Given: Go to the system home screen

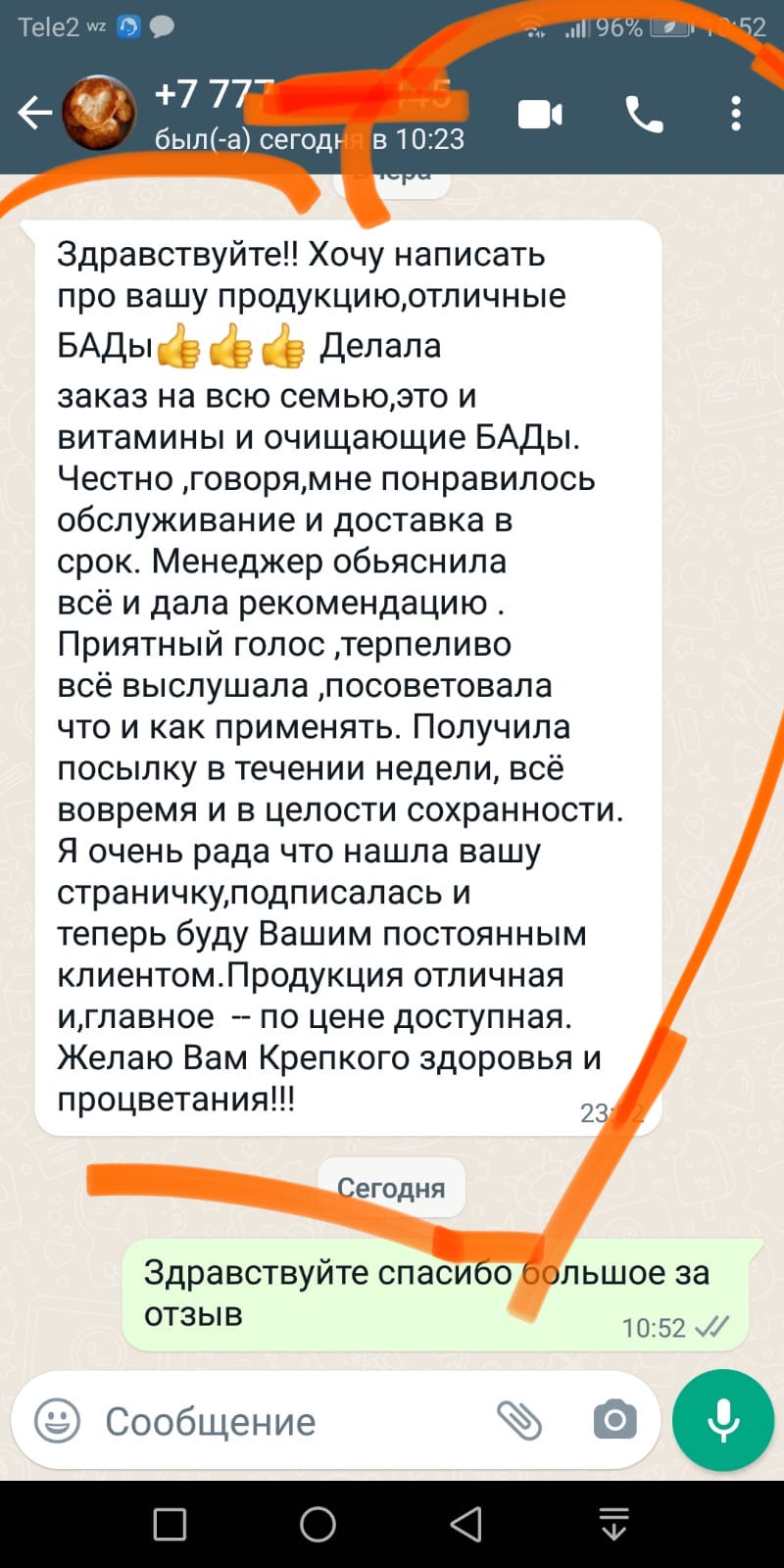Looking at the screenshot, I should point(318,1525).
